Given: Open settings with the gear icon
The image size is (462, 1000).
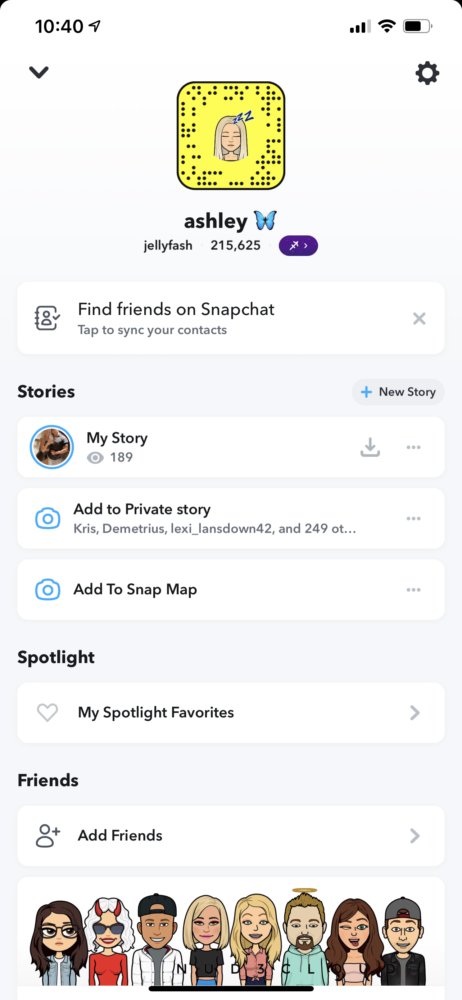Looking at the screenshot, I should click(427, 74).
